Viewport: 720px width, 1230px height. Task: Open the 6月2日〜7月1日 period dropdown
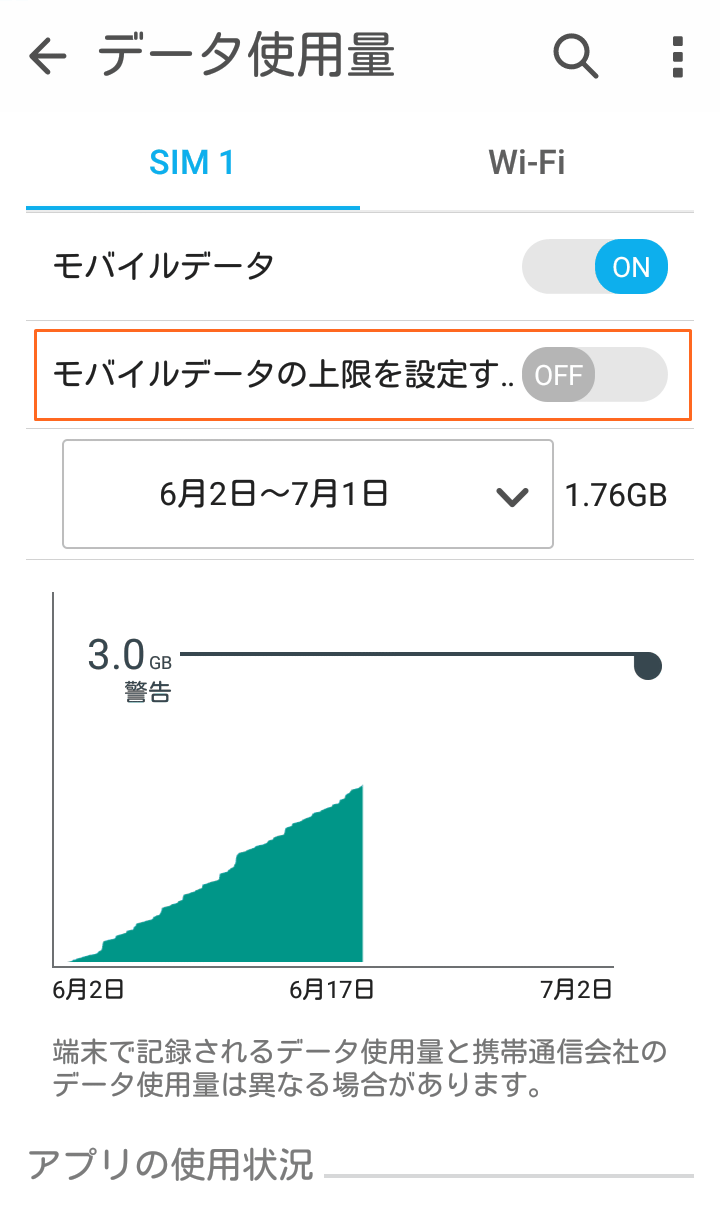tap(308, 494)
